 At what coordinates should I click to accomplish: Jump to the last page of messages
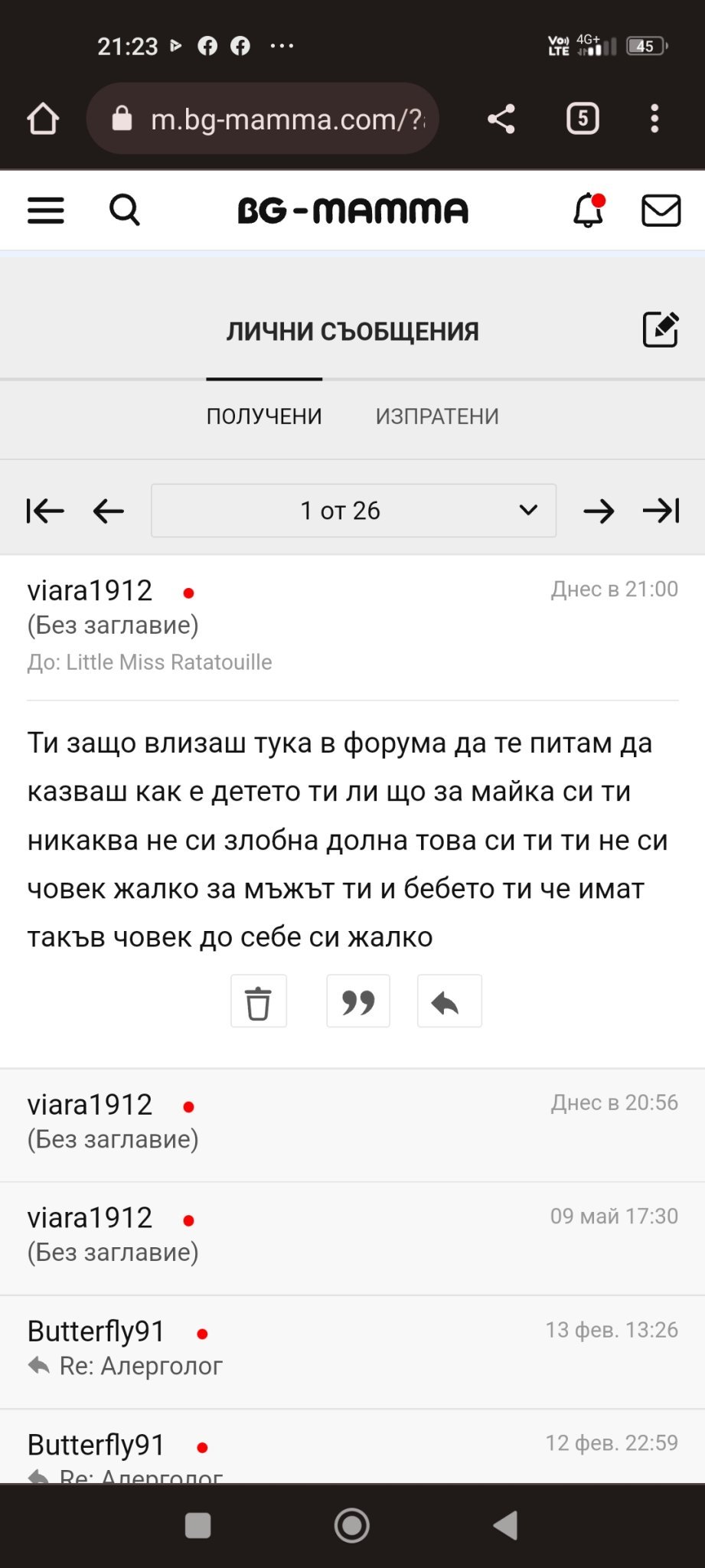pos(661,511)
